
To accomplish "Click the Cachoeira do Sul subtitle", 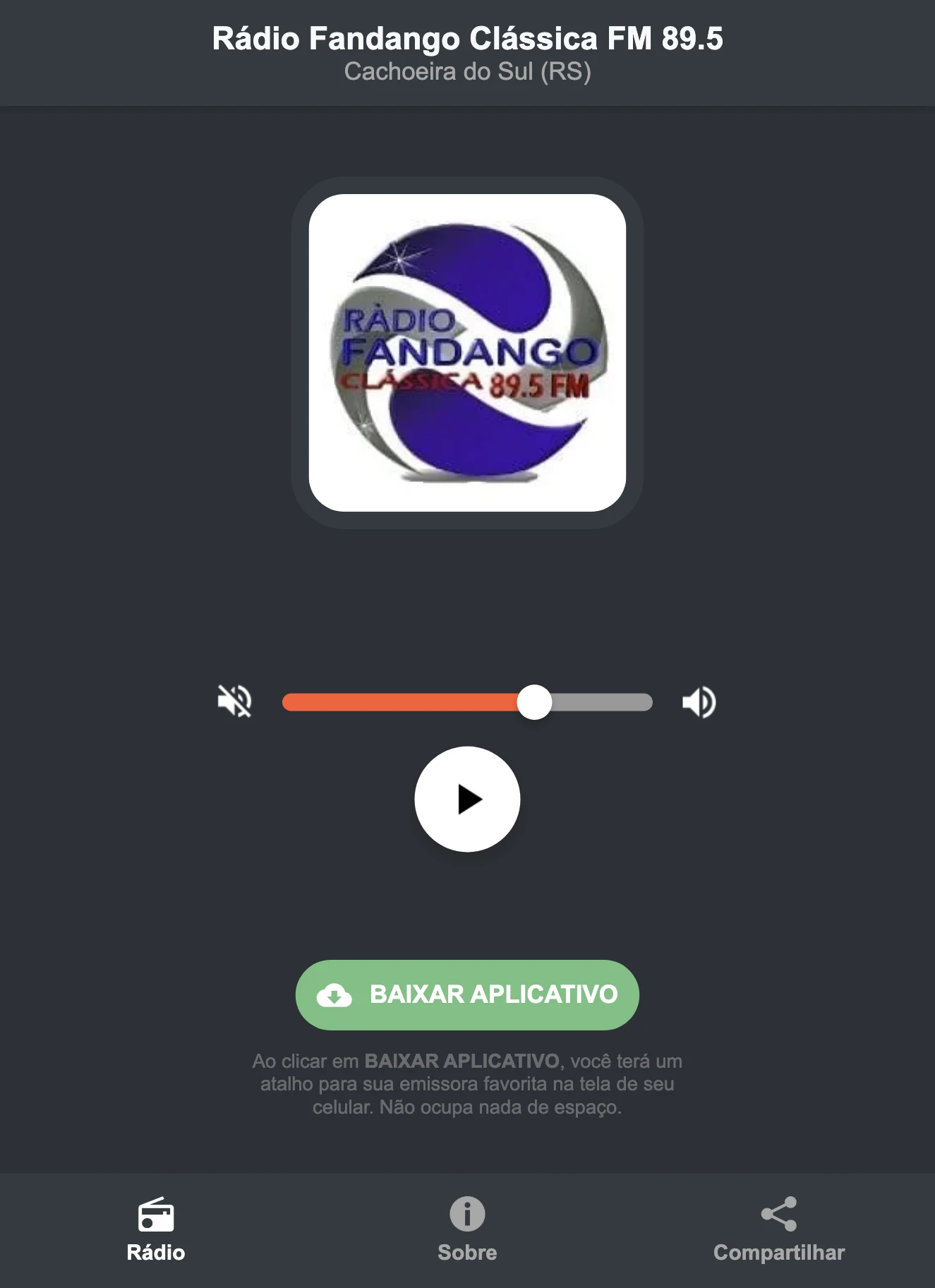I will [467, 71].
